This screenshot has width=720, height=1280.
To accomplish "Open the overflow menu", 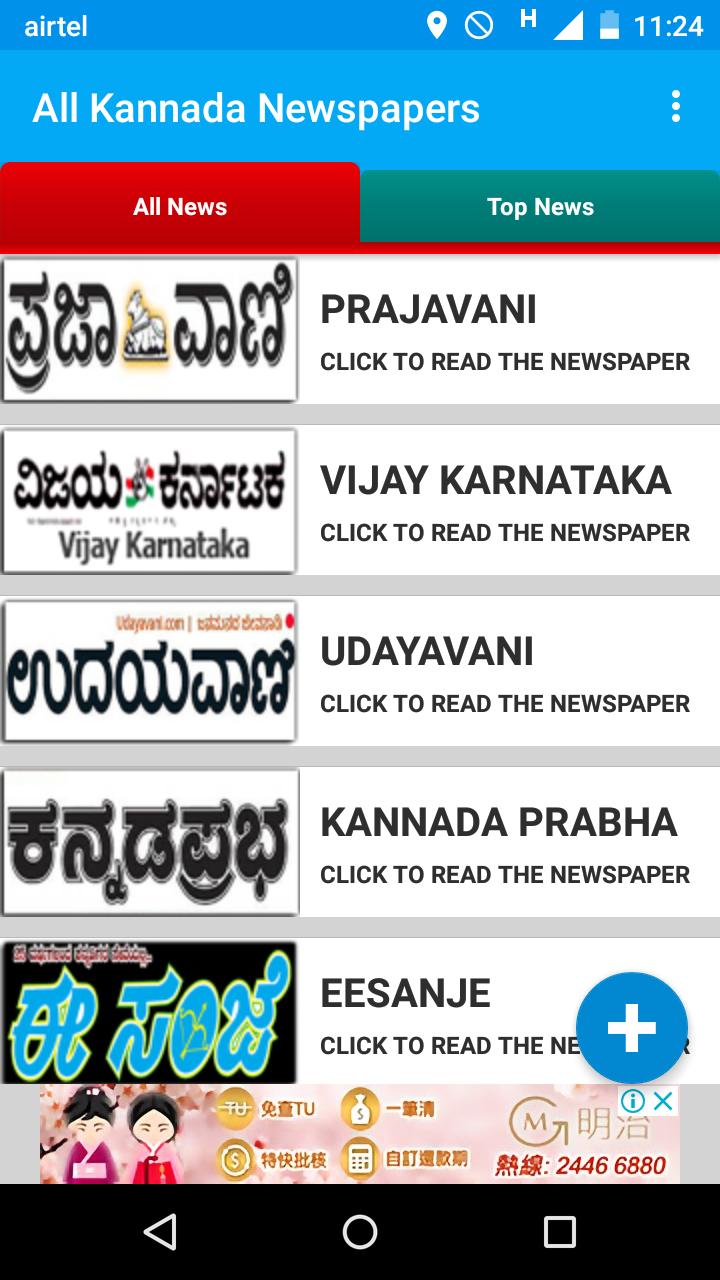I will (676, 107).
